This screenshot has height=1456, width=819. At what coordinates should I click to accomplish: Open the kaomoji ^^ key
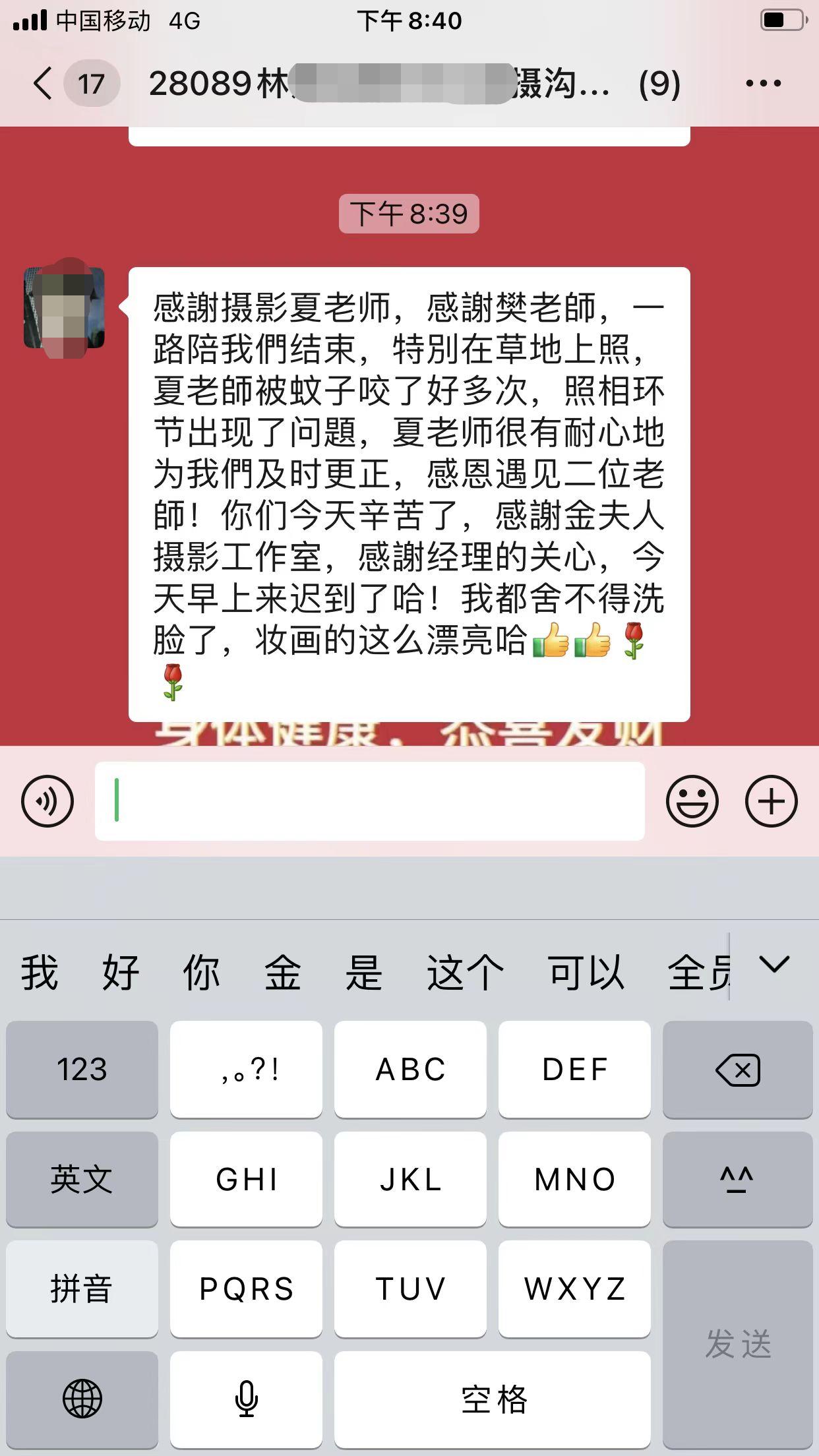[x=737, y=1179]
